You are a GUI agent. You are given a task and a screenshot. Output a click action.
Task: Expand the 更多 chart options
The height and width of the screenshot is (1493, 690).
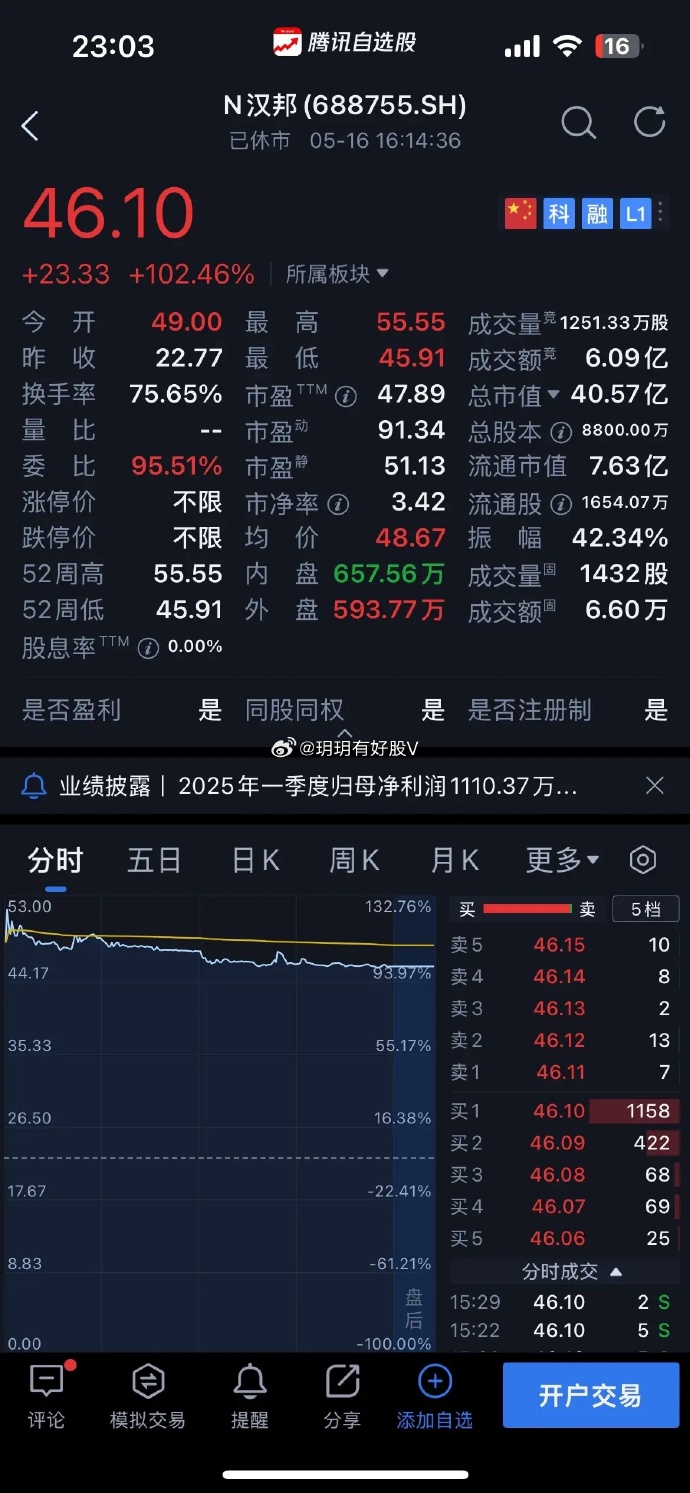pyautogui.click(x=562, y=860)
